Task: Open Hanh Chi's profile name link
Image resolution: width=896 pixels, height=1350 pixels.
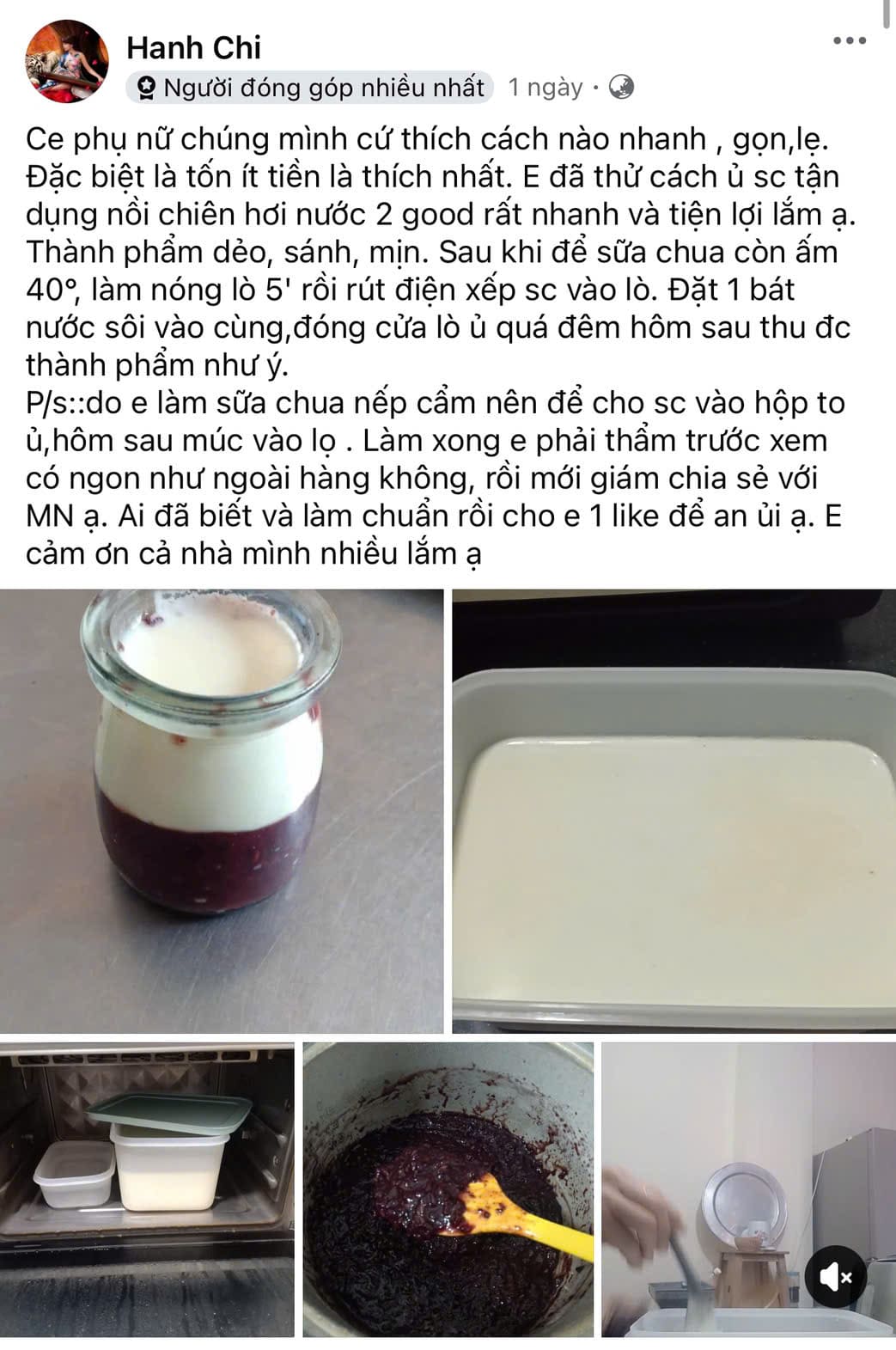Action: pyautogui.click(x=193, y=48)
